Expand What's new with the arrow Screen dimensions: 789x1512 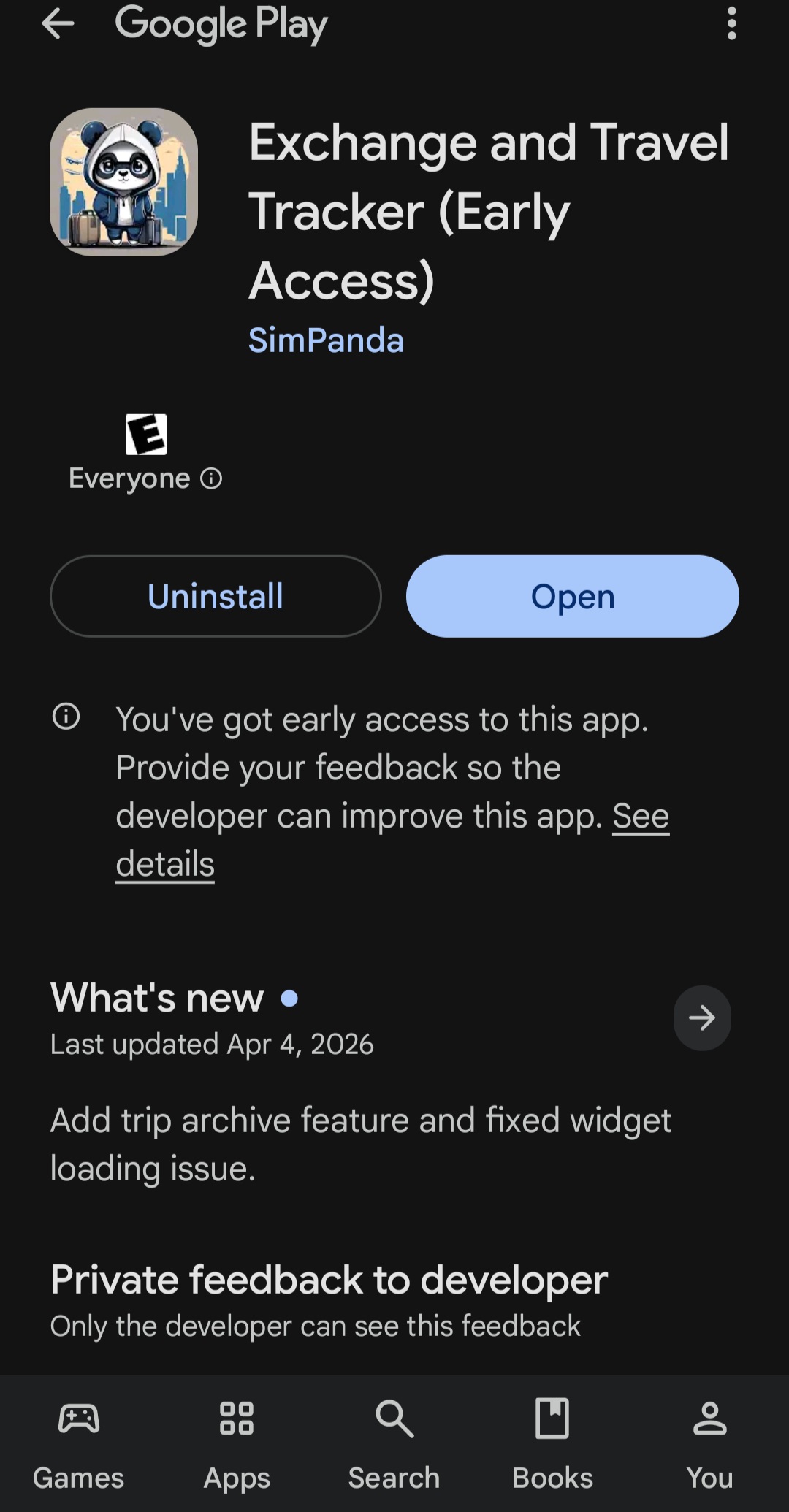702,1017
